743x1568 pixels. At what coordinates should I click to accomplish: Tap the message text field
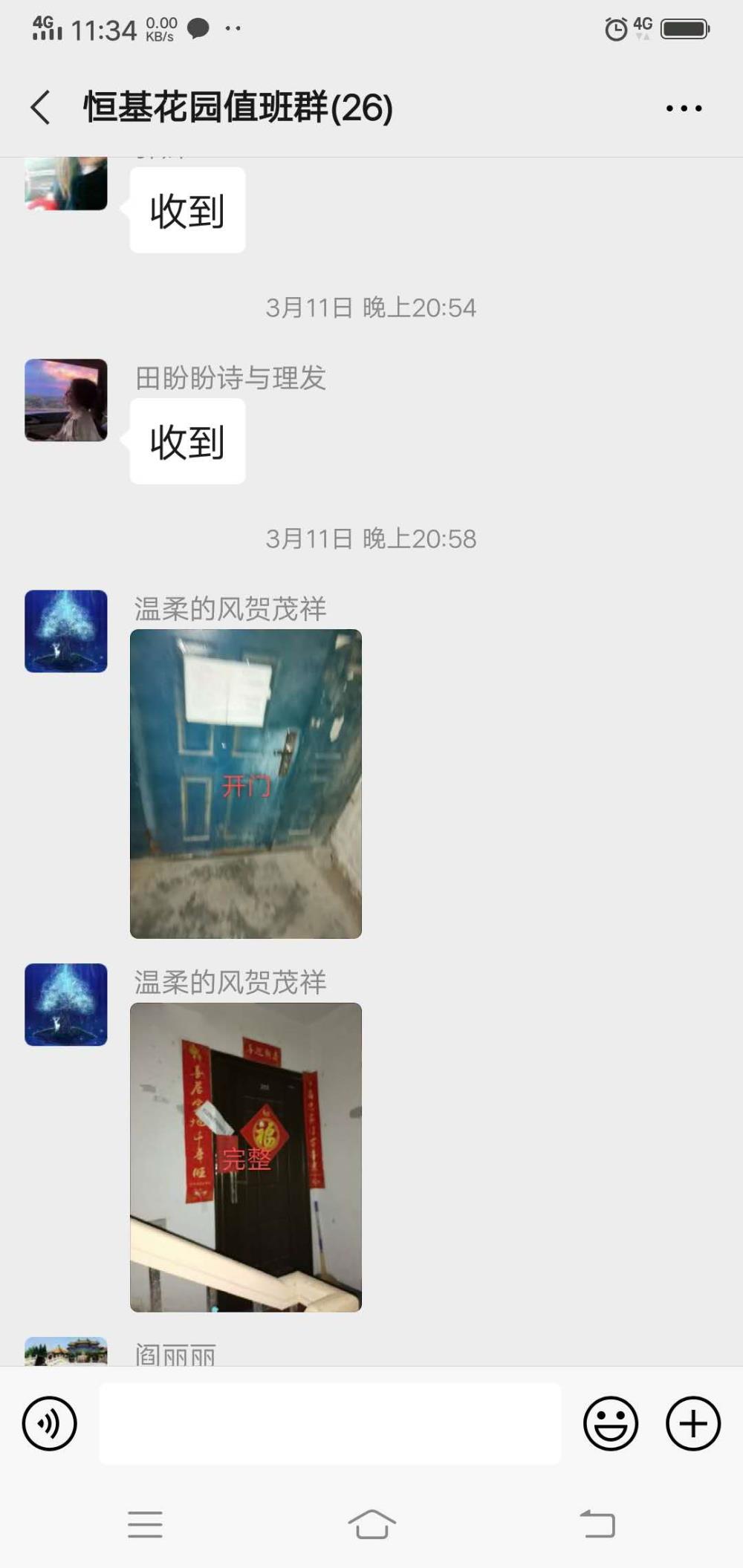pos(330,1423)
